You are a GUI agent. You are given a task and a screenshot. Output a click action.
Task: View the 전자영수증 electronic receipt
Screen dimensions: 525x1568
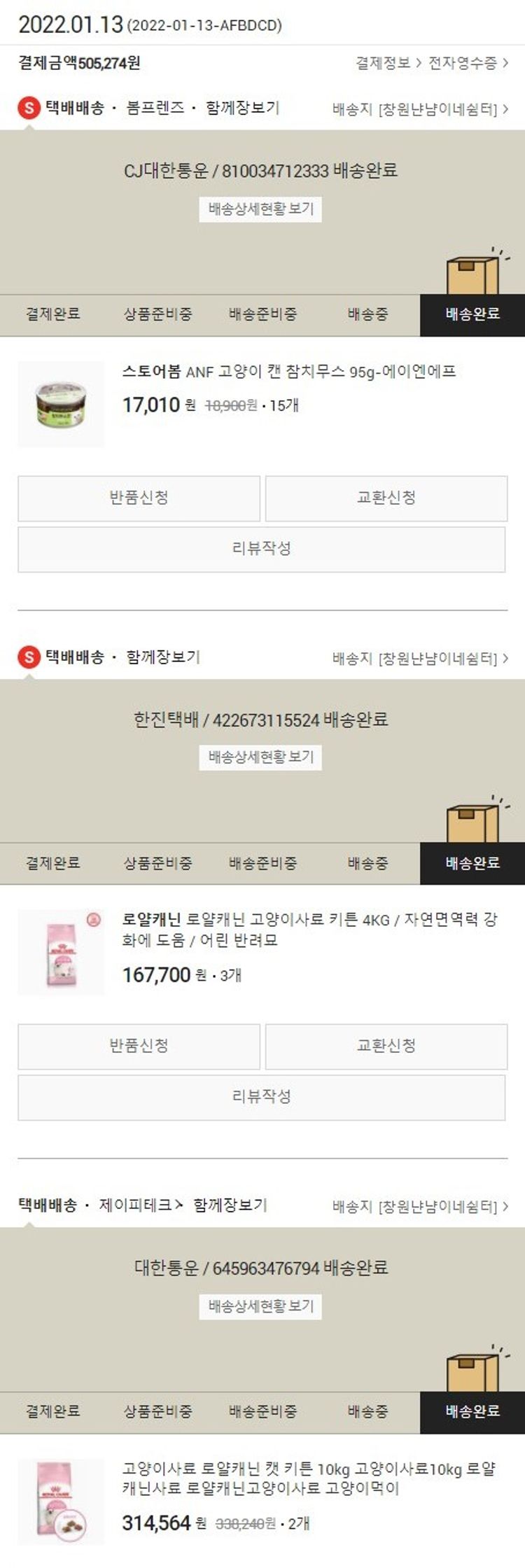coord(468,63)
